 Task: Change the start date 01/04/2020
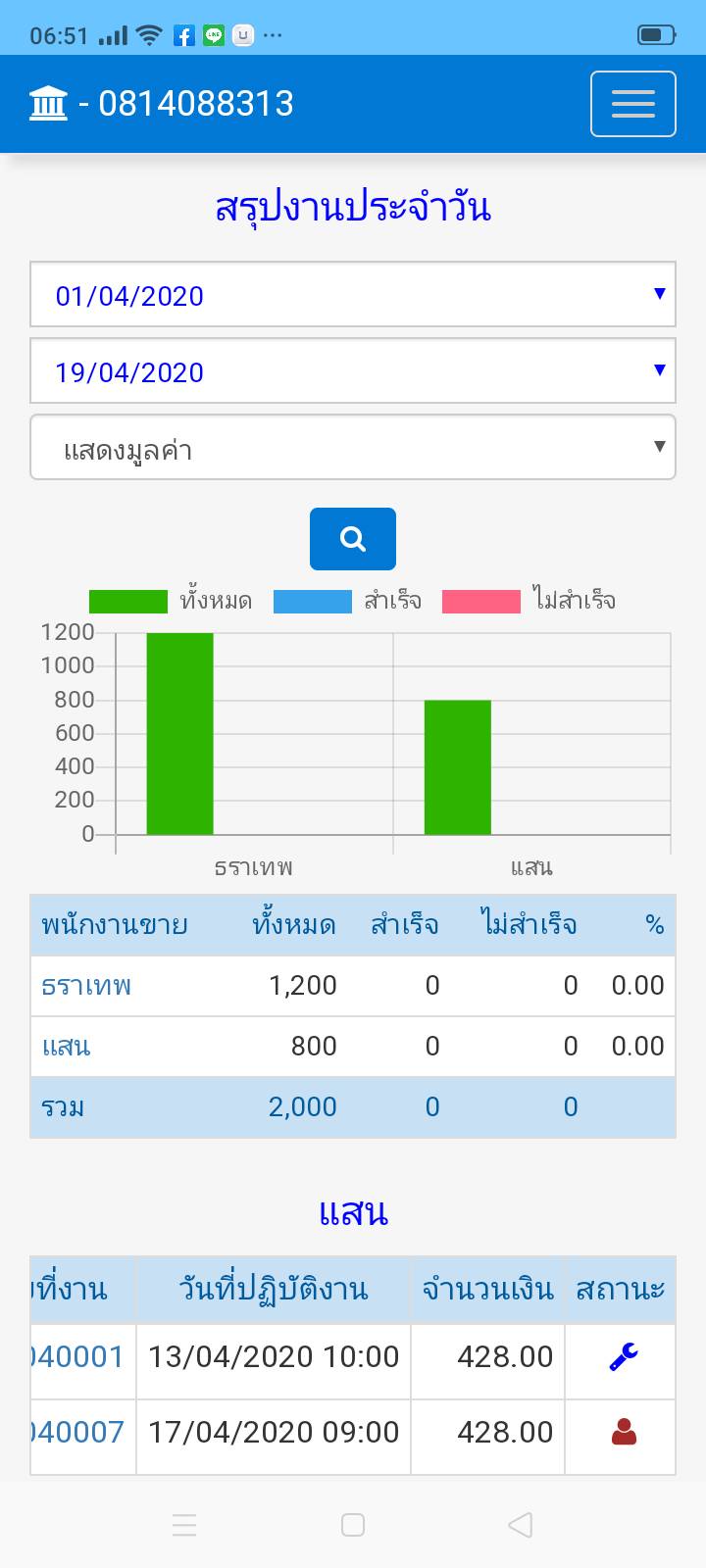click(353, 294)
